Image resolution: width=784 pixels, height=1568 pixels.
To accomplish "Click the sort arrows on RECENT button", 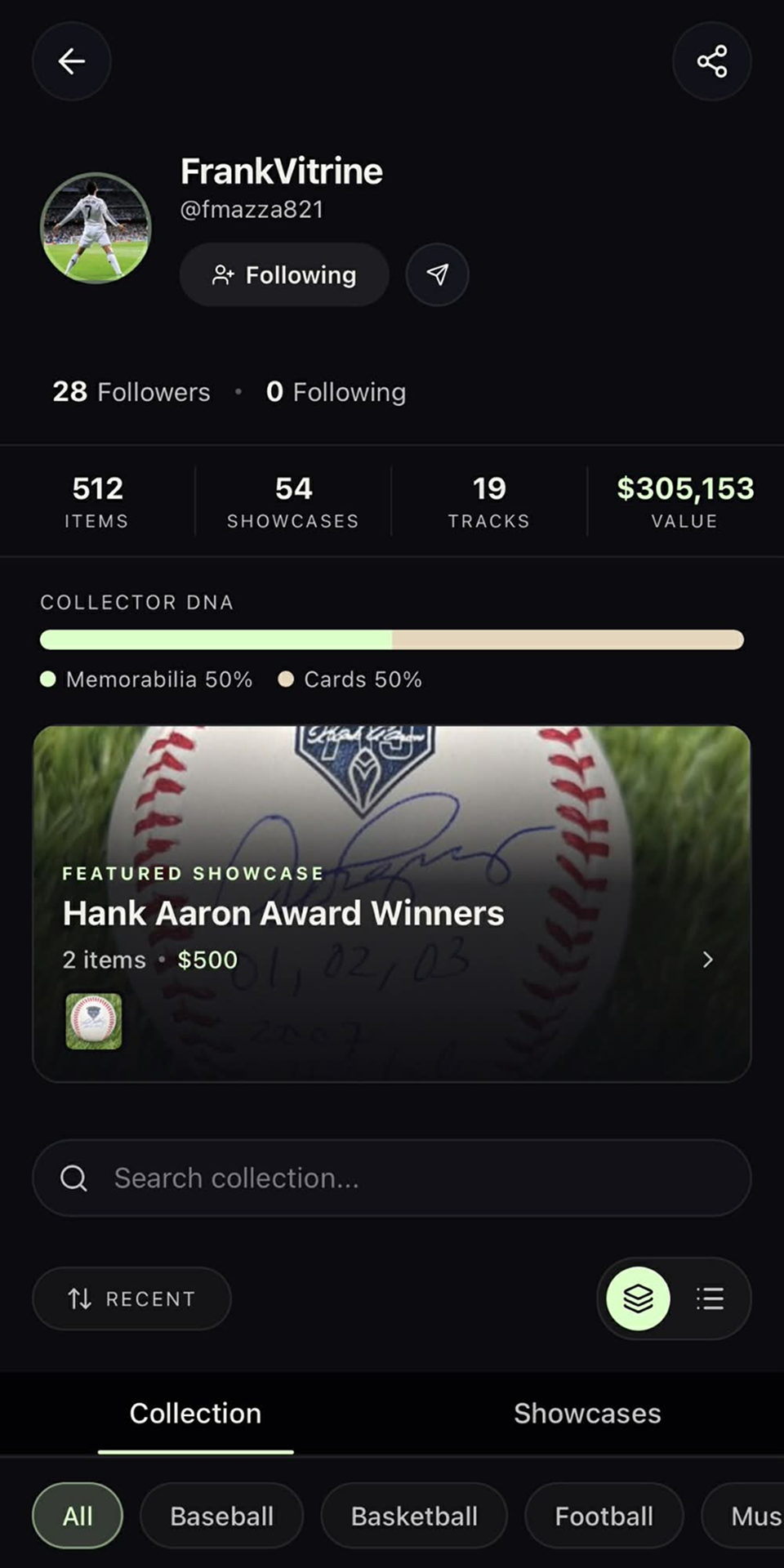I will click(x=81, y=1298).
